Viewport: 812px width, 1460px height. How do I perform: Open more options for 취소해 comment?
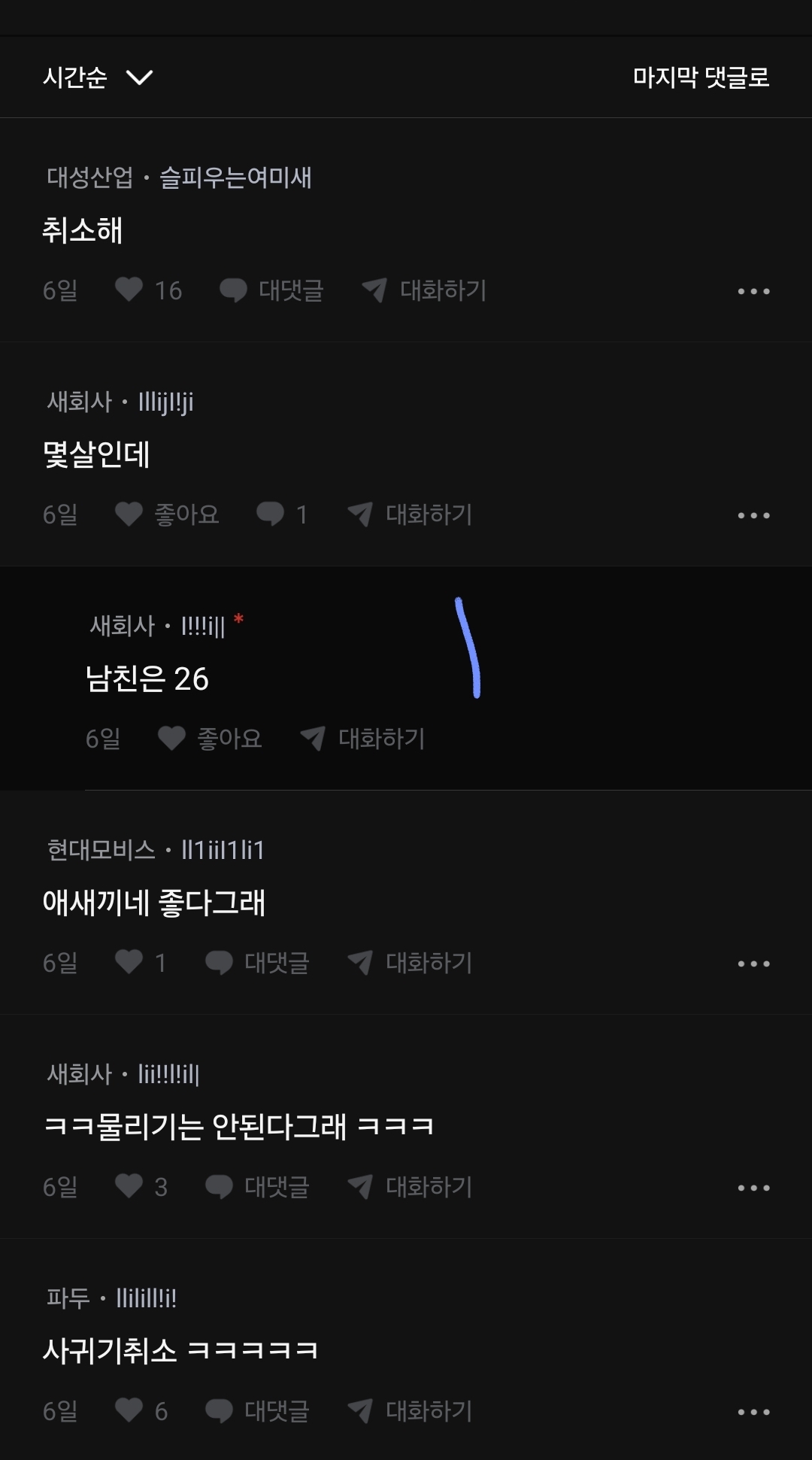[753, 291]
